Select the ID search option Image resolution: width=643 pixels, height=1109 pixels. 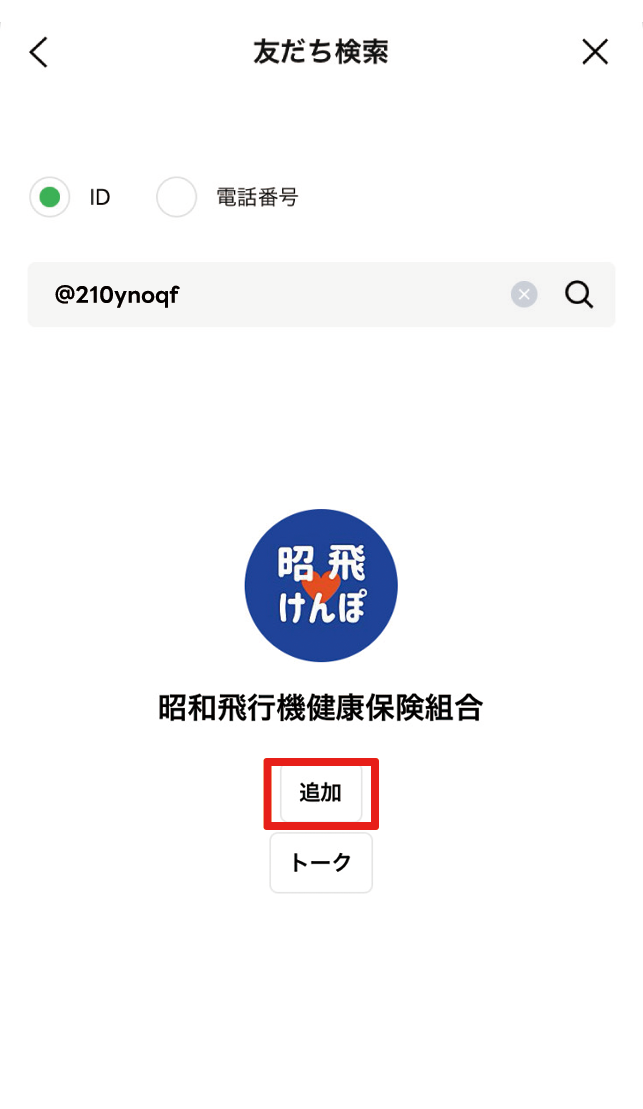click(50, 197)
